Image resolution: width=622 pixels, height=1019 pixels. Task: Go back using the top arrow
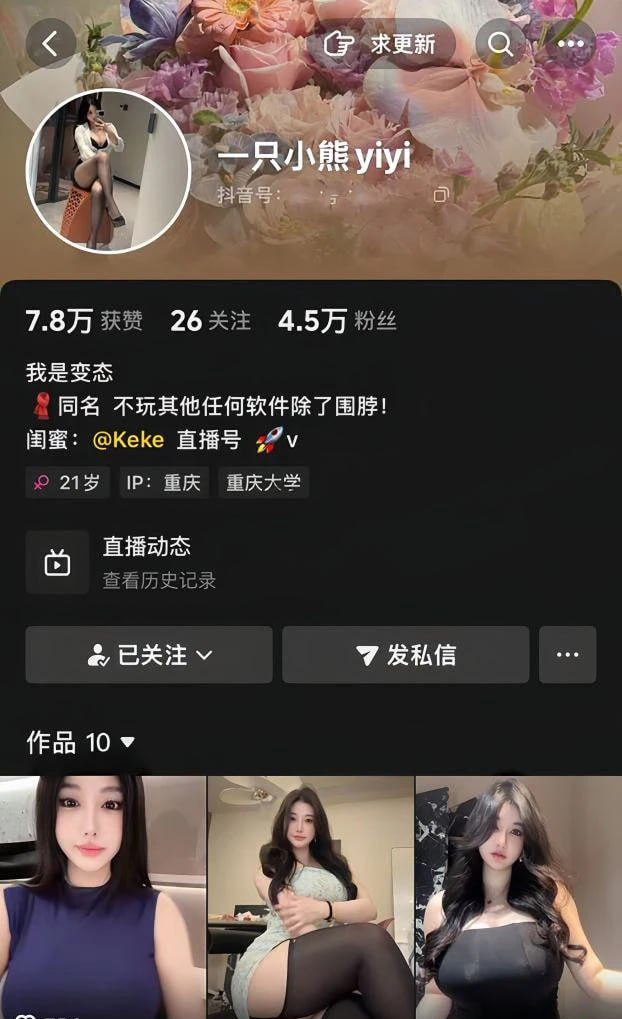pos(51,43)
